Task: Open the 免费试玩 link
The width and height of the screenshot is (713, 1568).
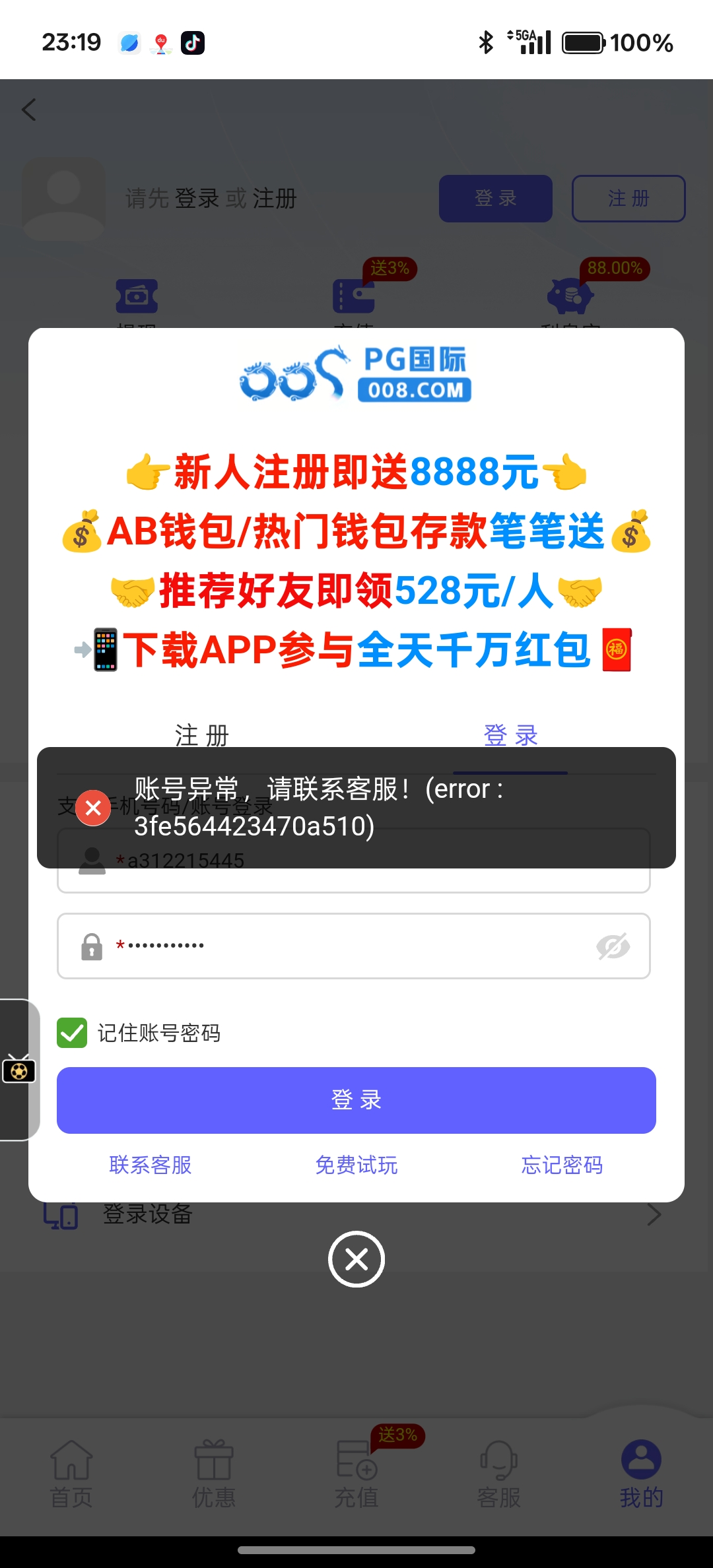Action: tap(356, 1165)
